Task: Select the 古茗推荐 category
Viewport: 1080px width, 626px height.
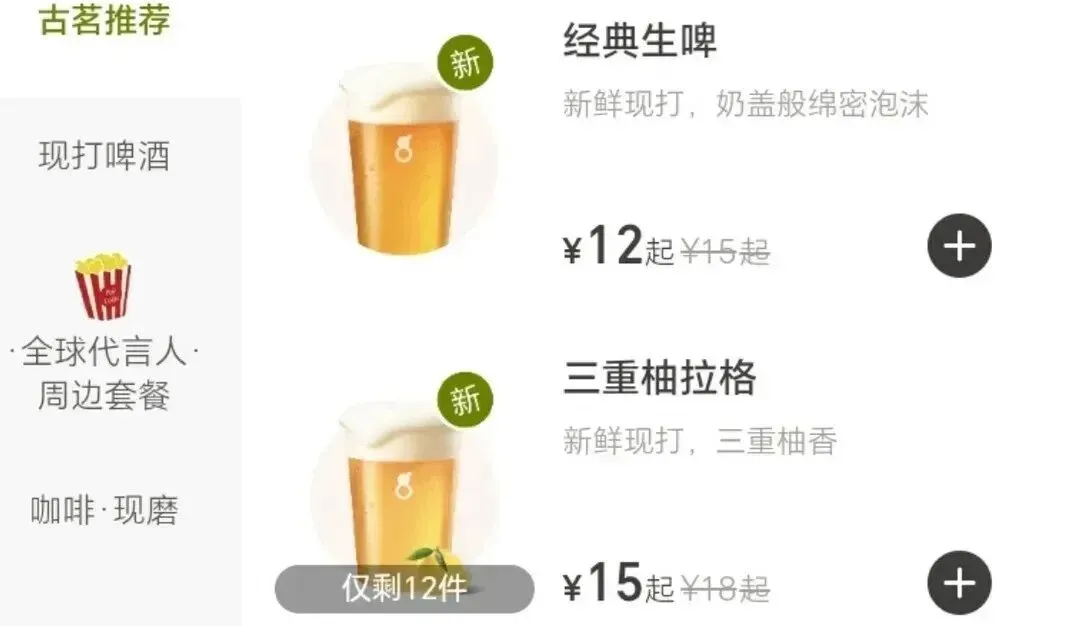Action: 105,19
